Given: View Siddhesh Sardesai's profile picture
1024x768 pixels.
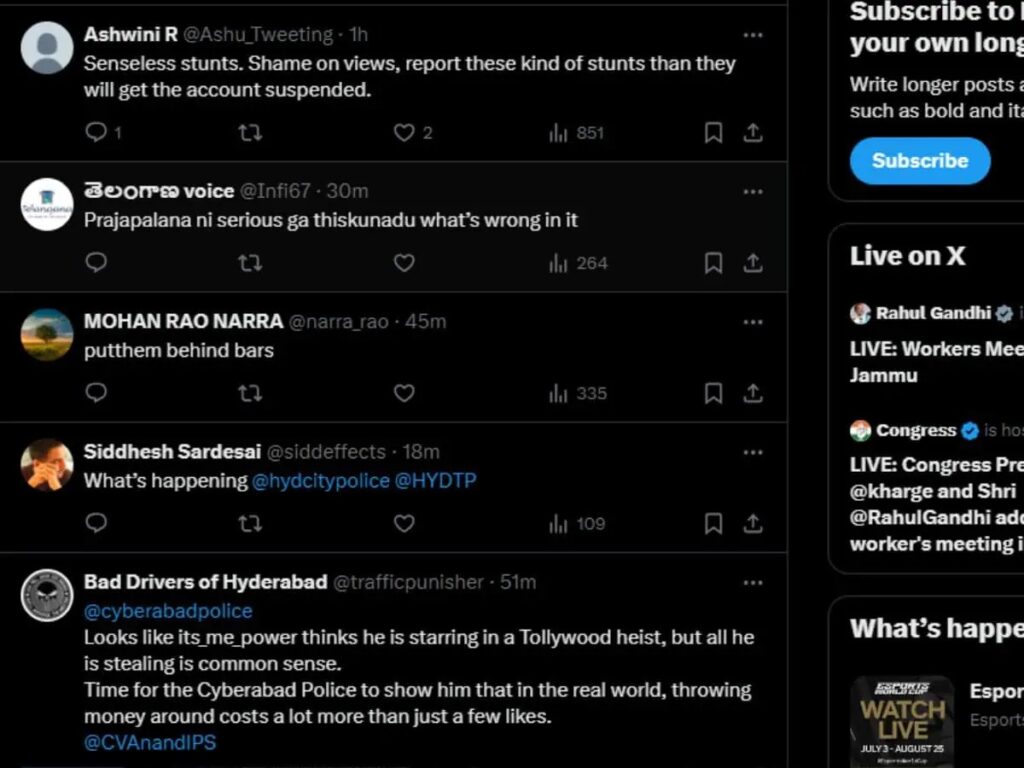Looking at the screenshot, I should (x=47, y=465).
